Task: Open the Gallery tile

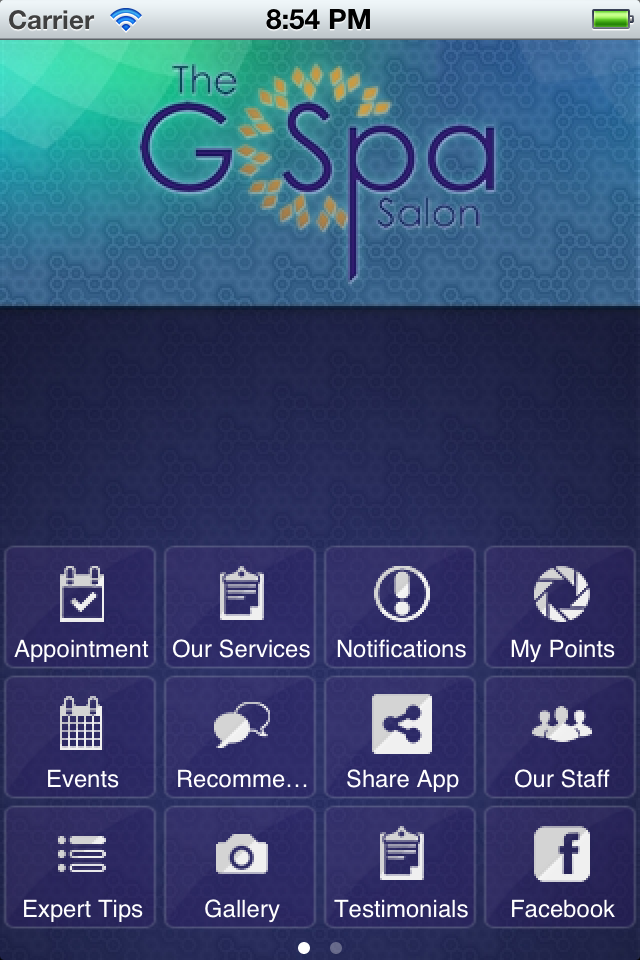Action: click(x=241, y=867)
